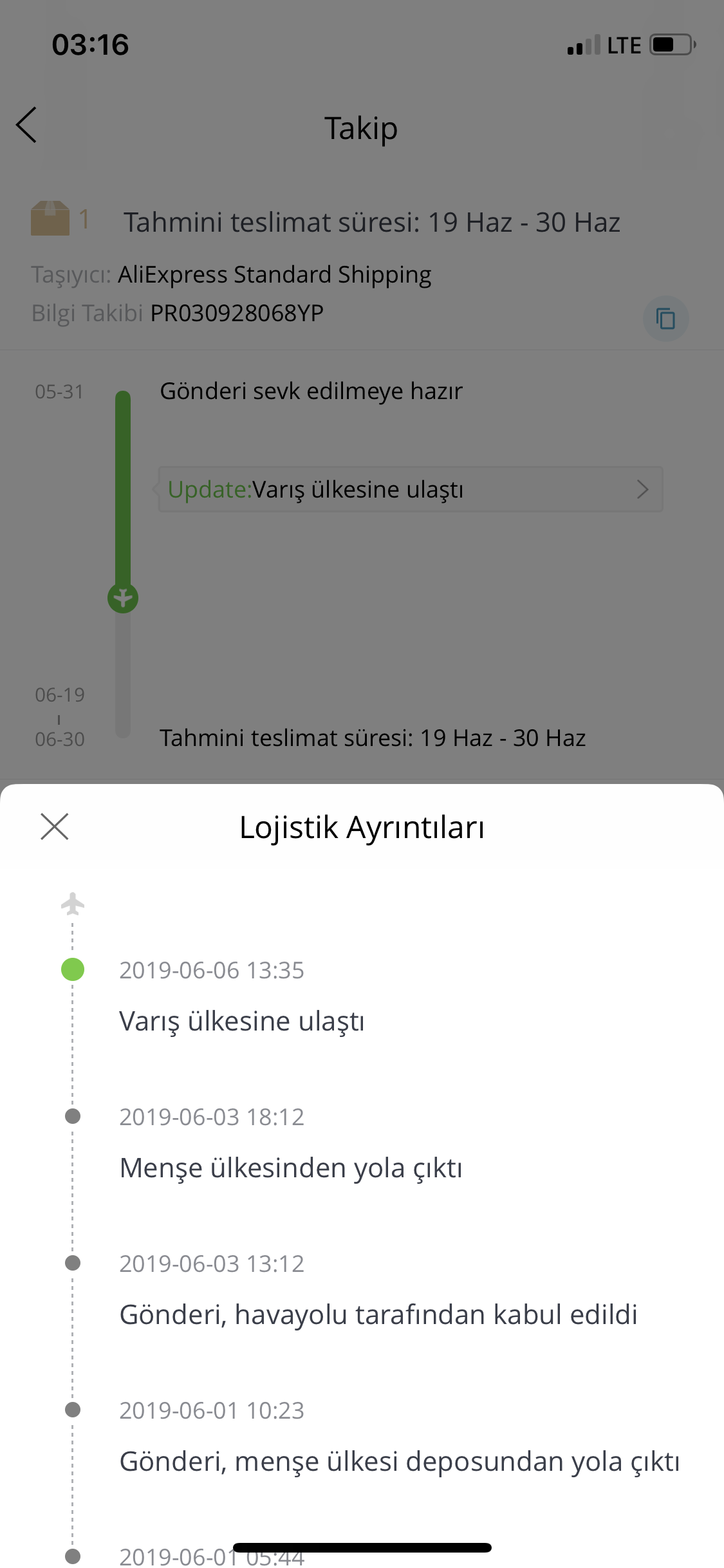
Task: Open the Update: Varış ülkesine ulaştı row
Action: [410, 489]
